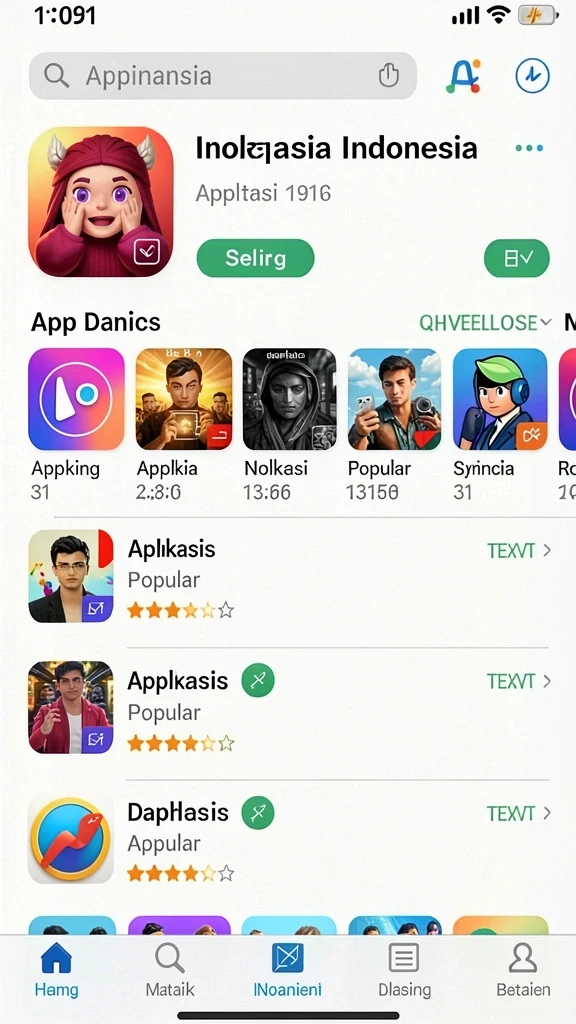576x1024 pixels.
Task: Open the Dlasing tab
Action: [404, 970]
